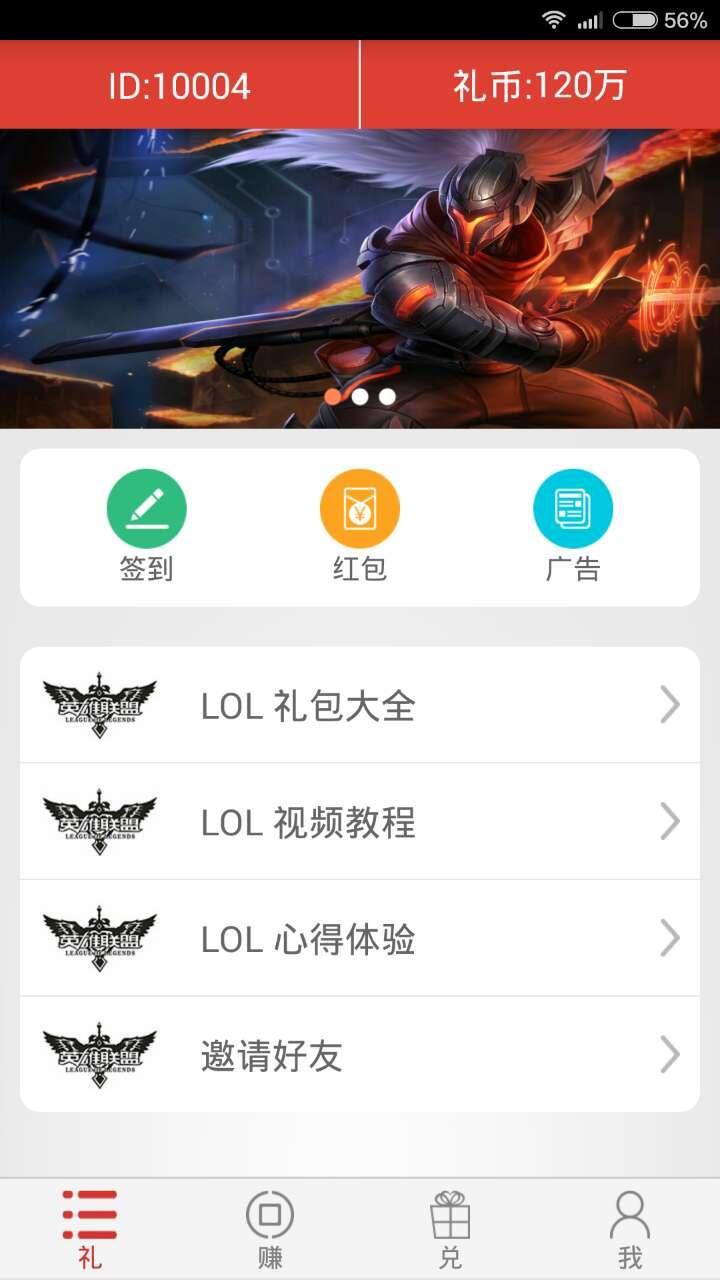The image size is (720, 1280).
Task: Tap the 广告 ads icon
Action: tap(574, 508)
